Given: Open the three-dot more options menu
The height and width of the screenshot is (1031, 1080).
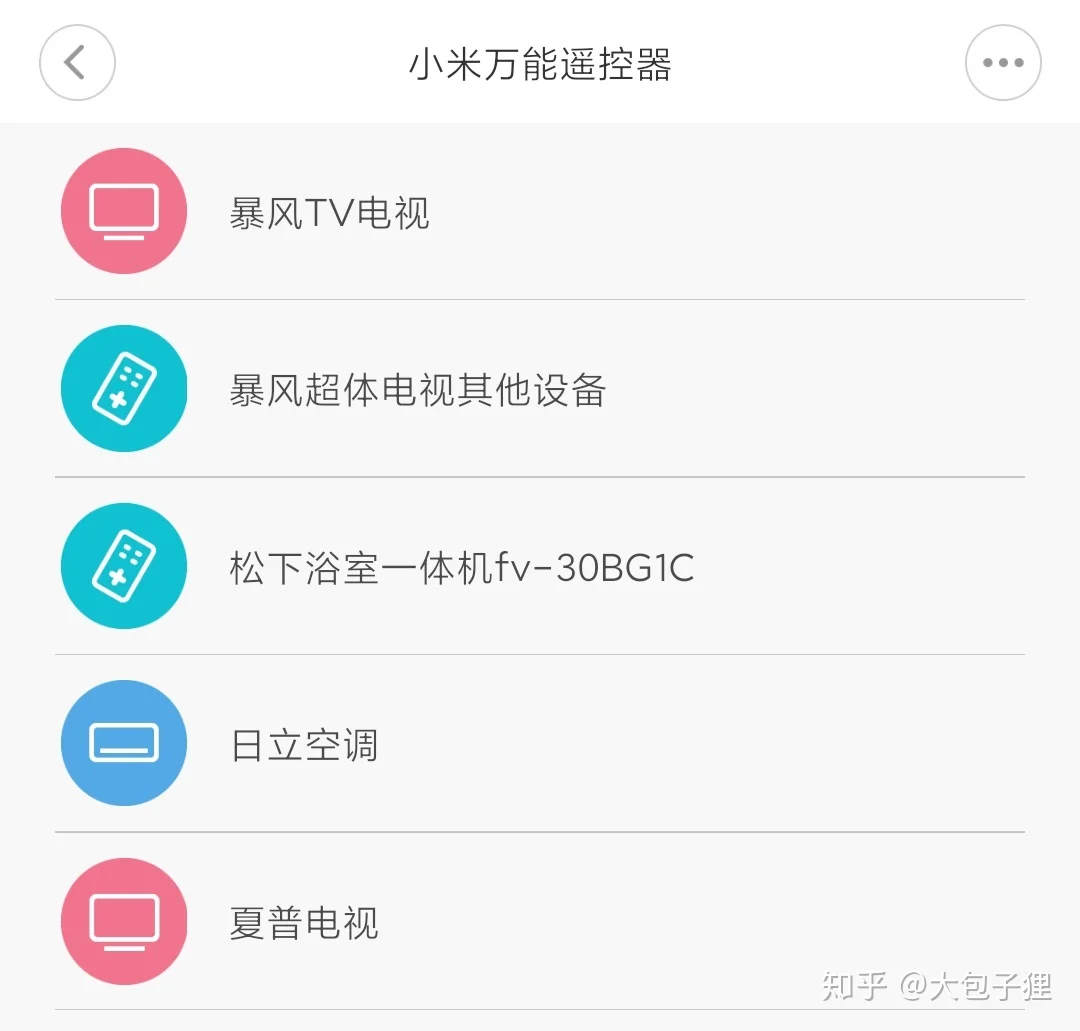Looking at the screenshot, I should click(x=1002, y=63).
